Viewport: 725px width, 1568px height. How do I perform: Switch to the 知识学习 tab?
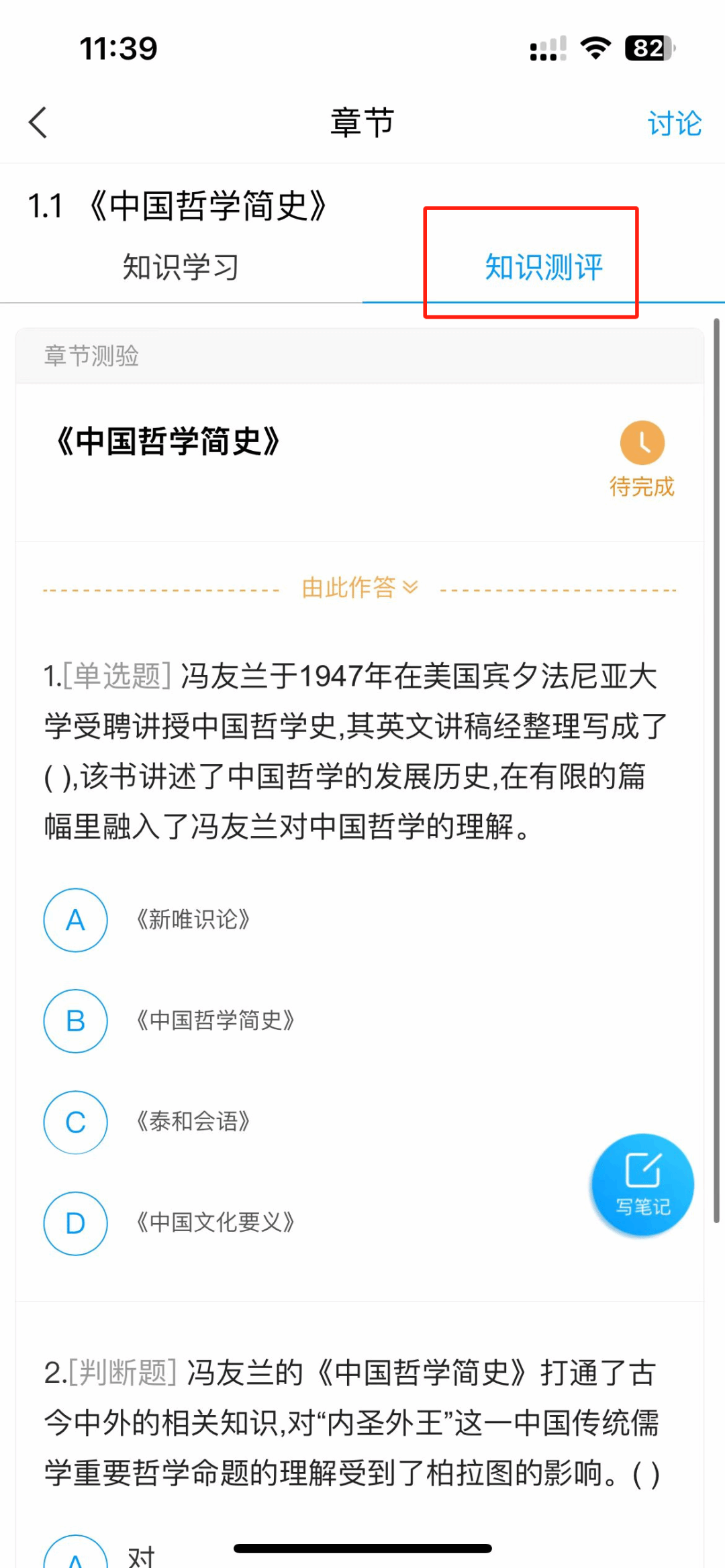(x=181, y=267)
